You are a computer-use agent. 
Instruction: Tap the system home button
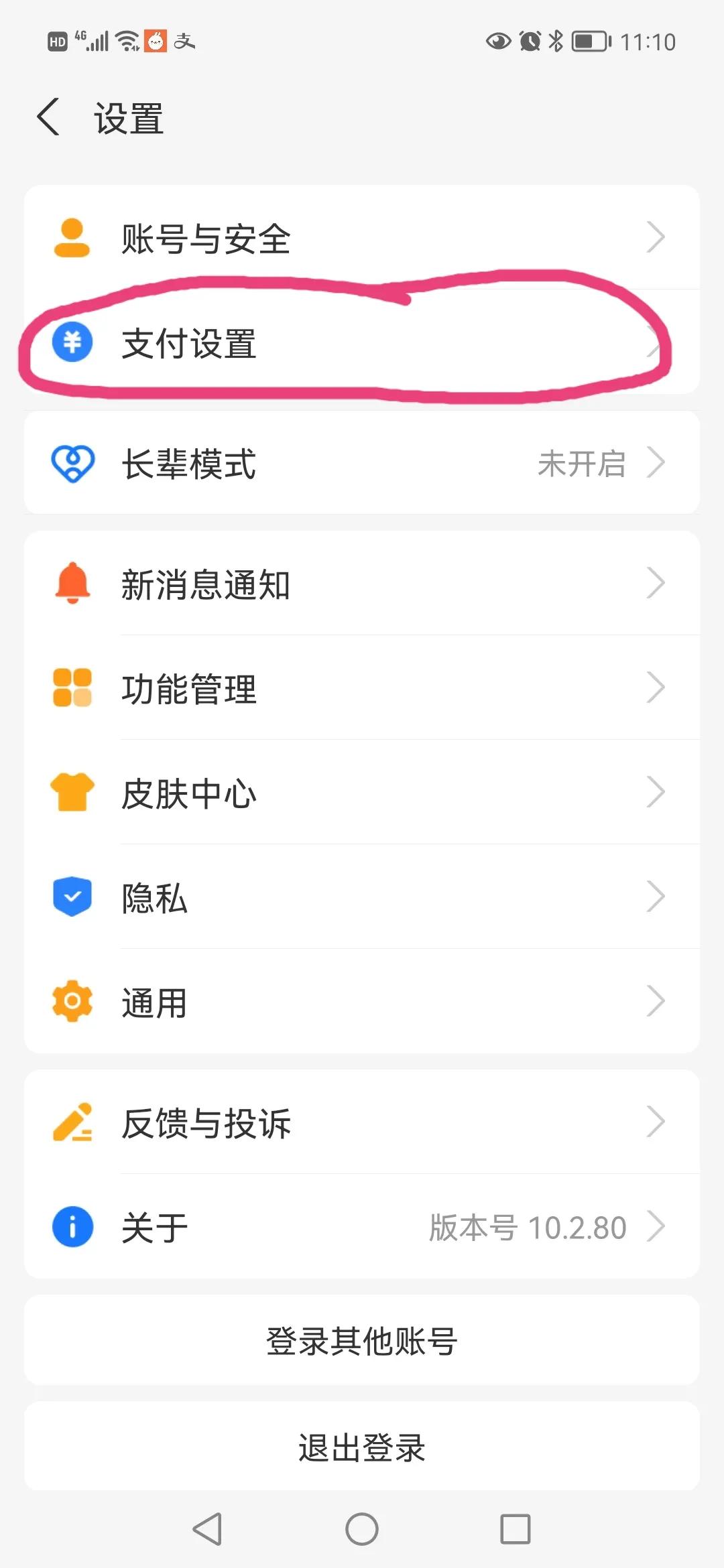click(x=362, y=1529)
